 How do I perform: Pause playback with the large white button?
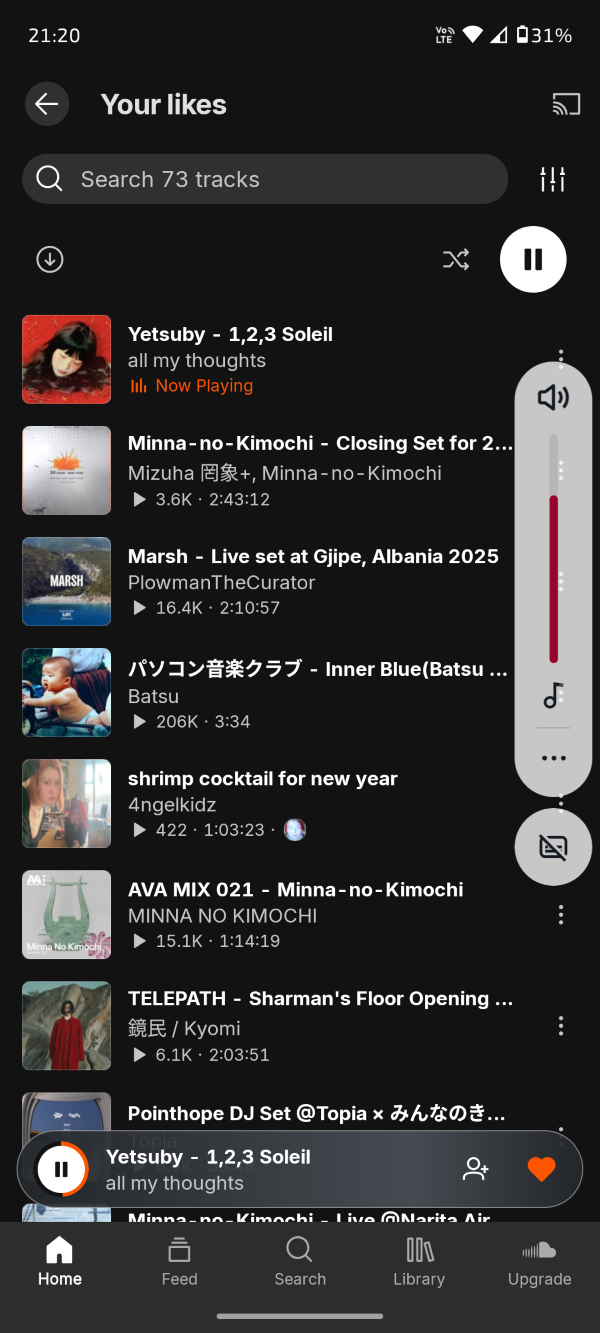pos(533,260)
